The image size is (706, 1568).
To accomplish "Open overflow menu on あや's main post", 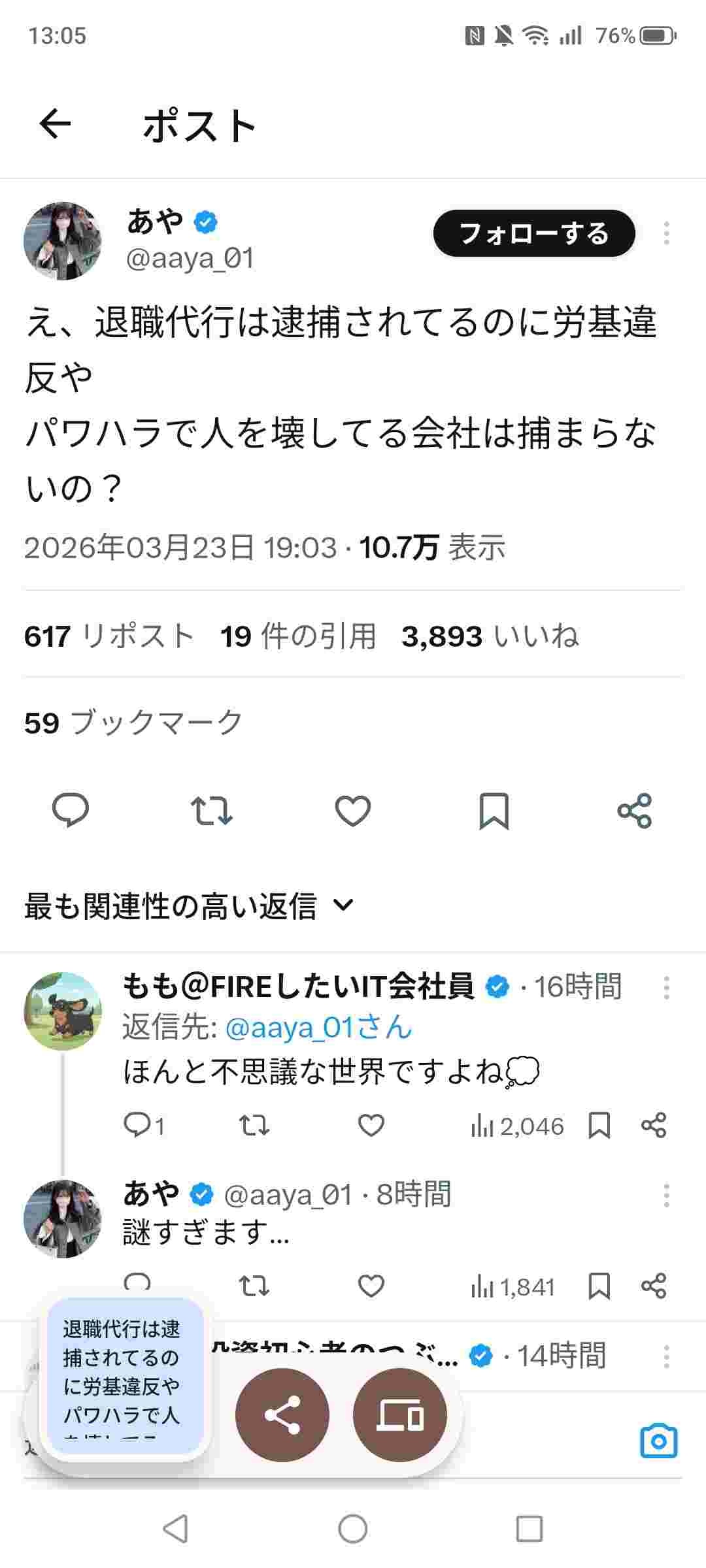I will click(x=666, y=233).
